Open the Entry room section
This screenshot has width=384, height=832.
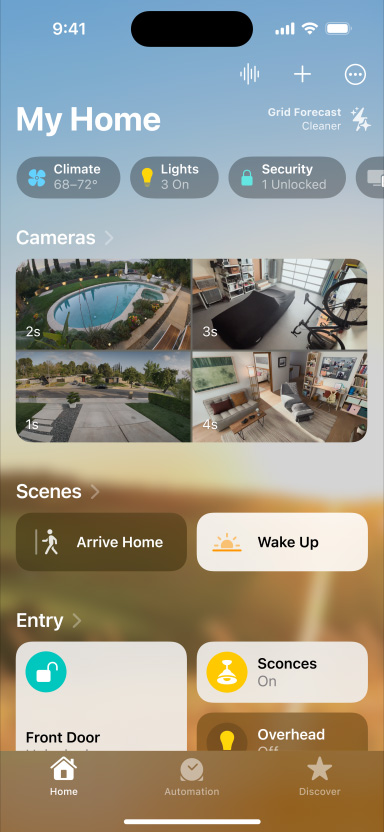tap(49, 620)
